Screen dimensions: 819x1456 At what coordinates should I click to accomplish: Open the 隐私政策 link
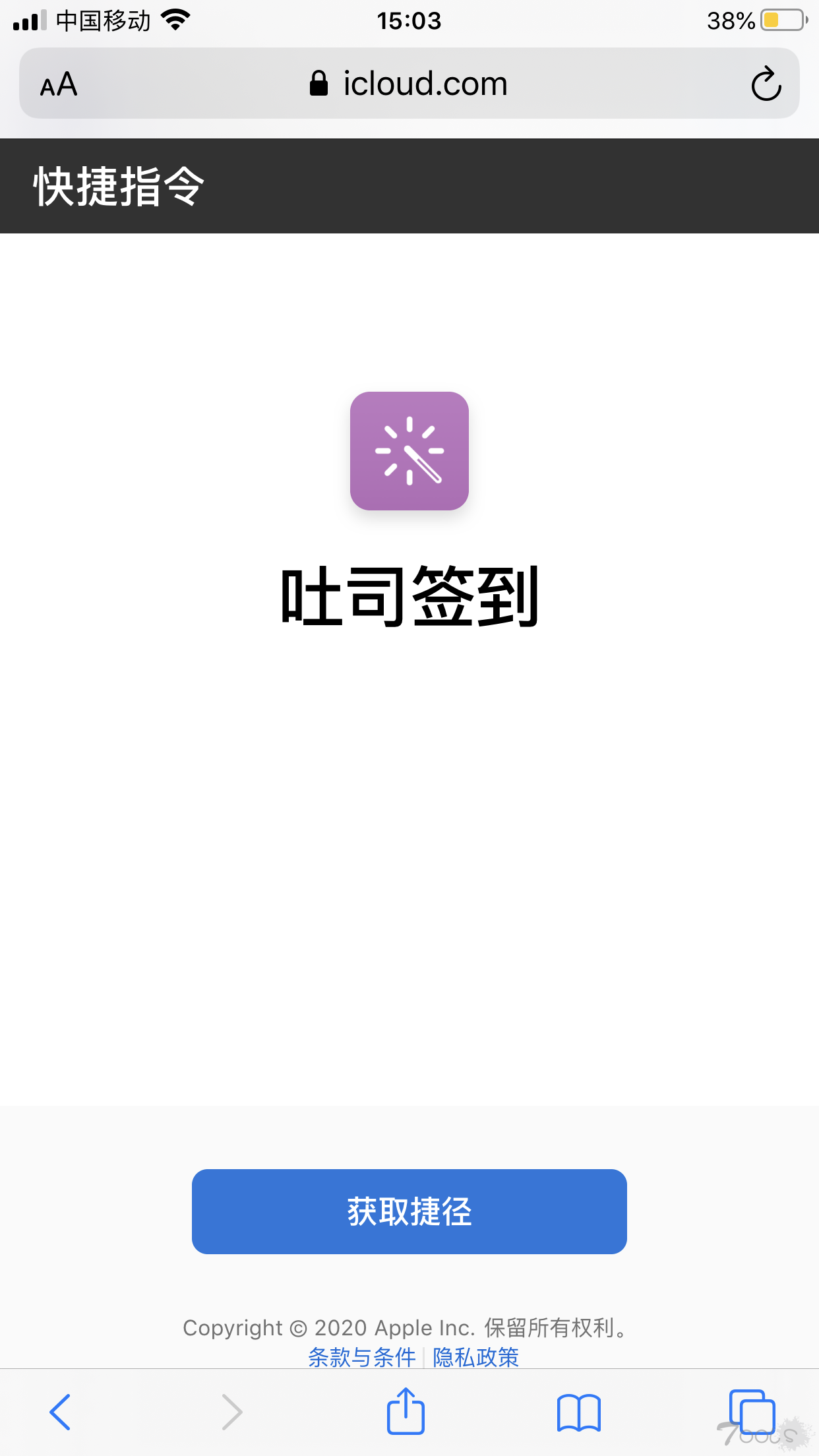[476, 1357]
